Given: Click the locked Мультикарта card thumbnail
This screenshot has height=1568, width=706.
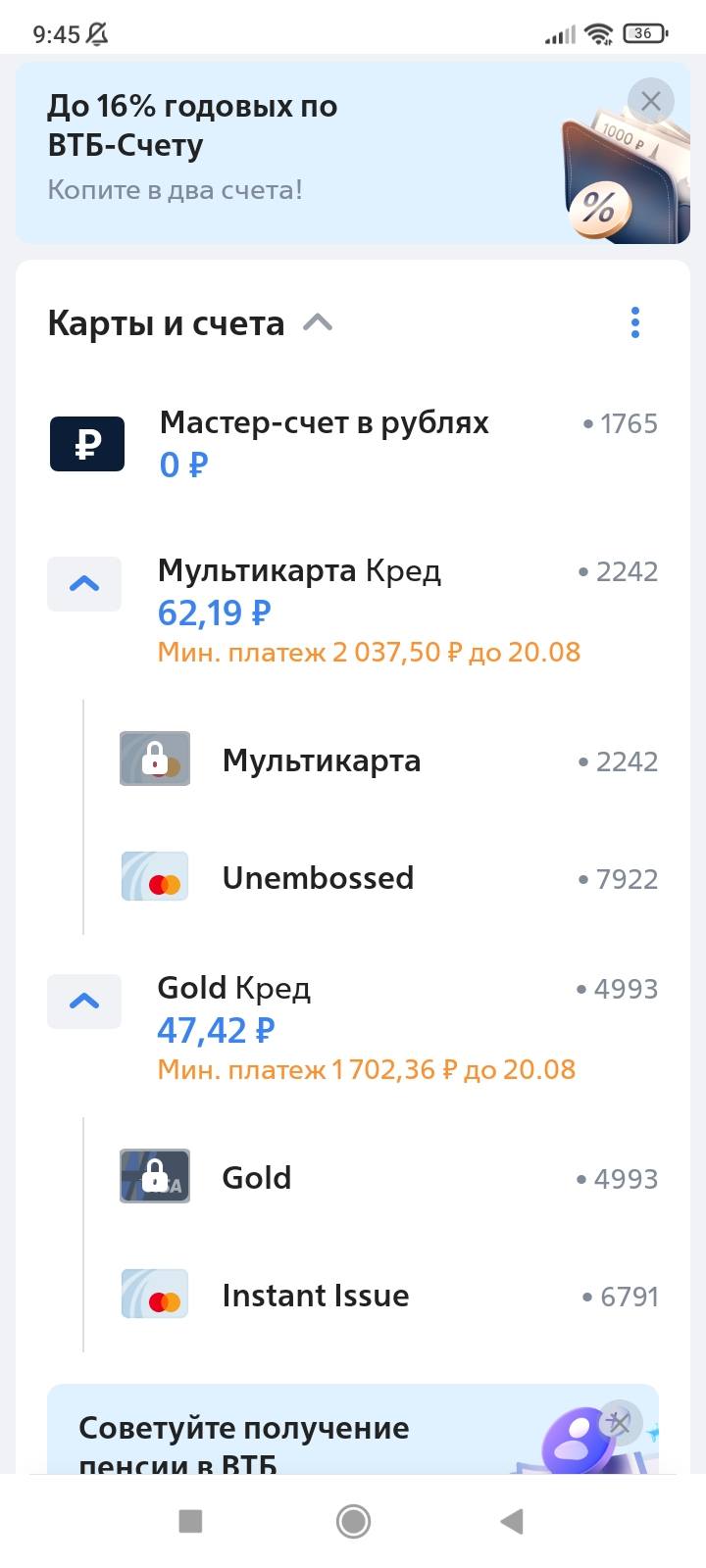Looking at the screenshot, I should click(154, 759).
